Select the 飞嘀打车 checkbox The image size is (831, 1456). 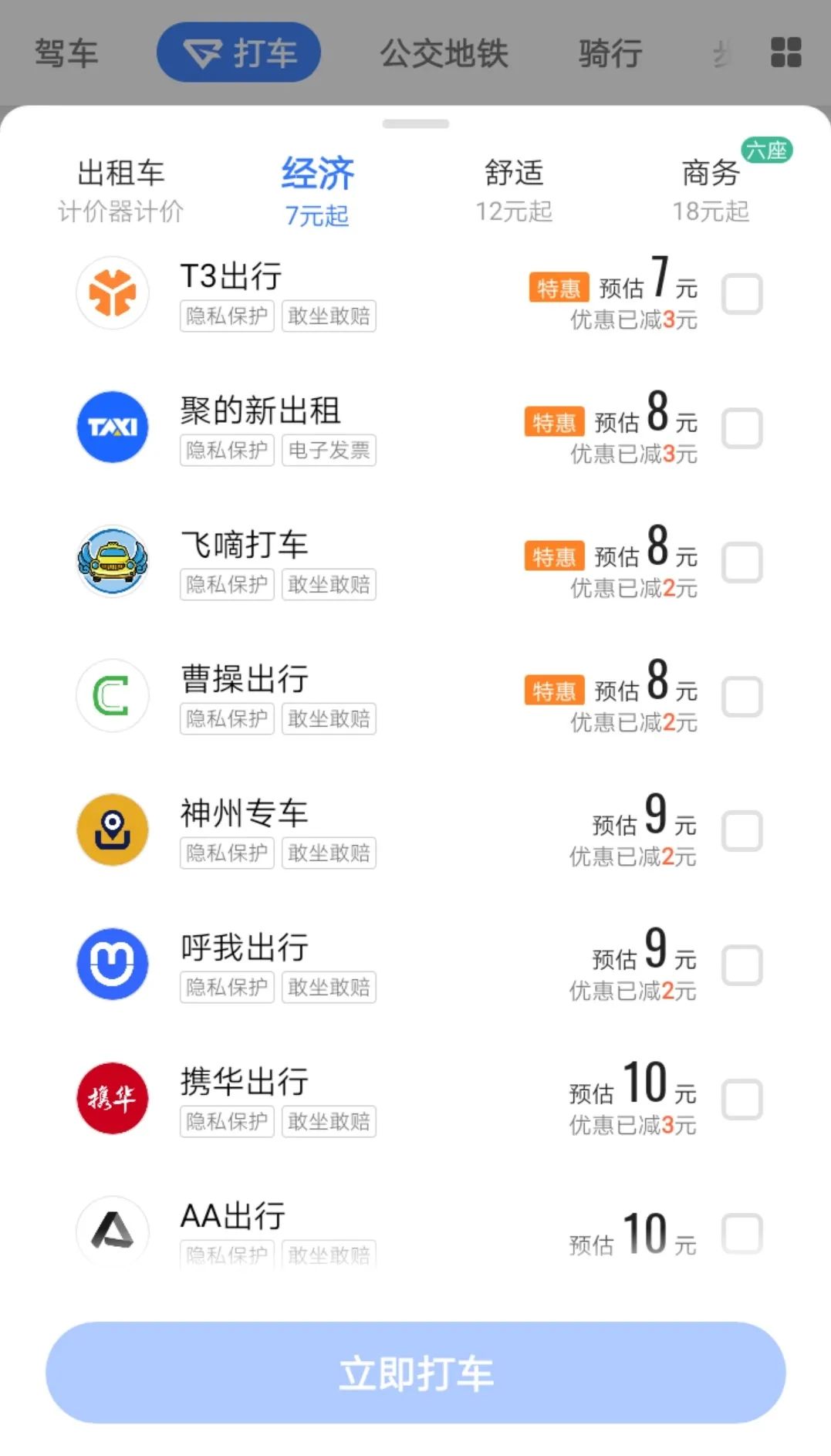click(x=741, y=562)
